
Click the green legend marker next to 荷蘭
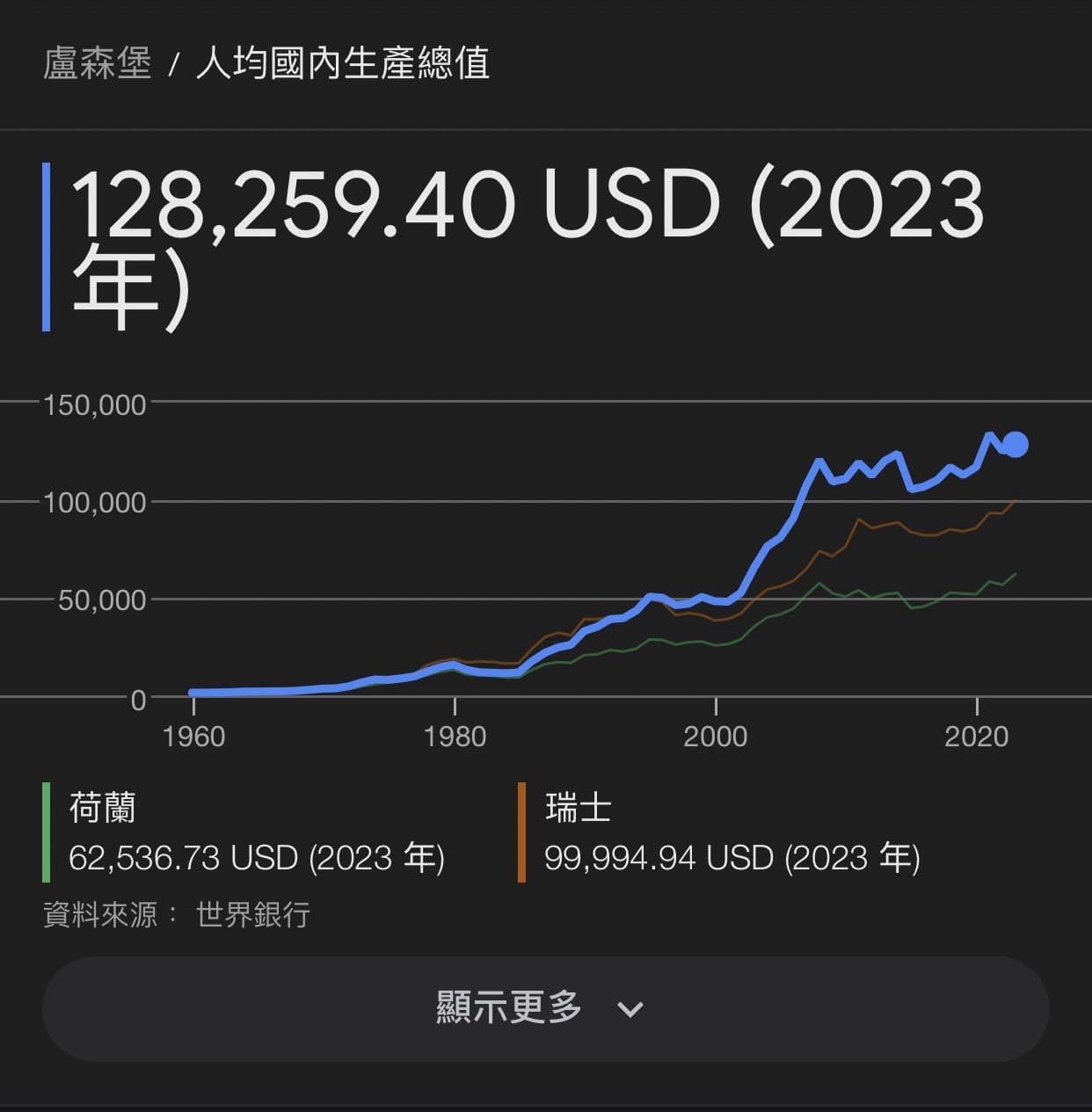[x=47, y=831]
